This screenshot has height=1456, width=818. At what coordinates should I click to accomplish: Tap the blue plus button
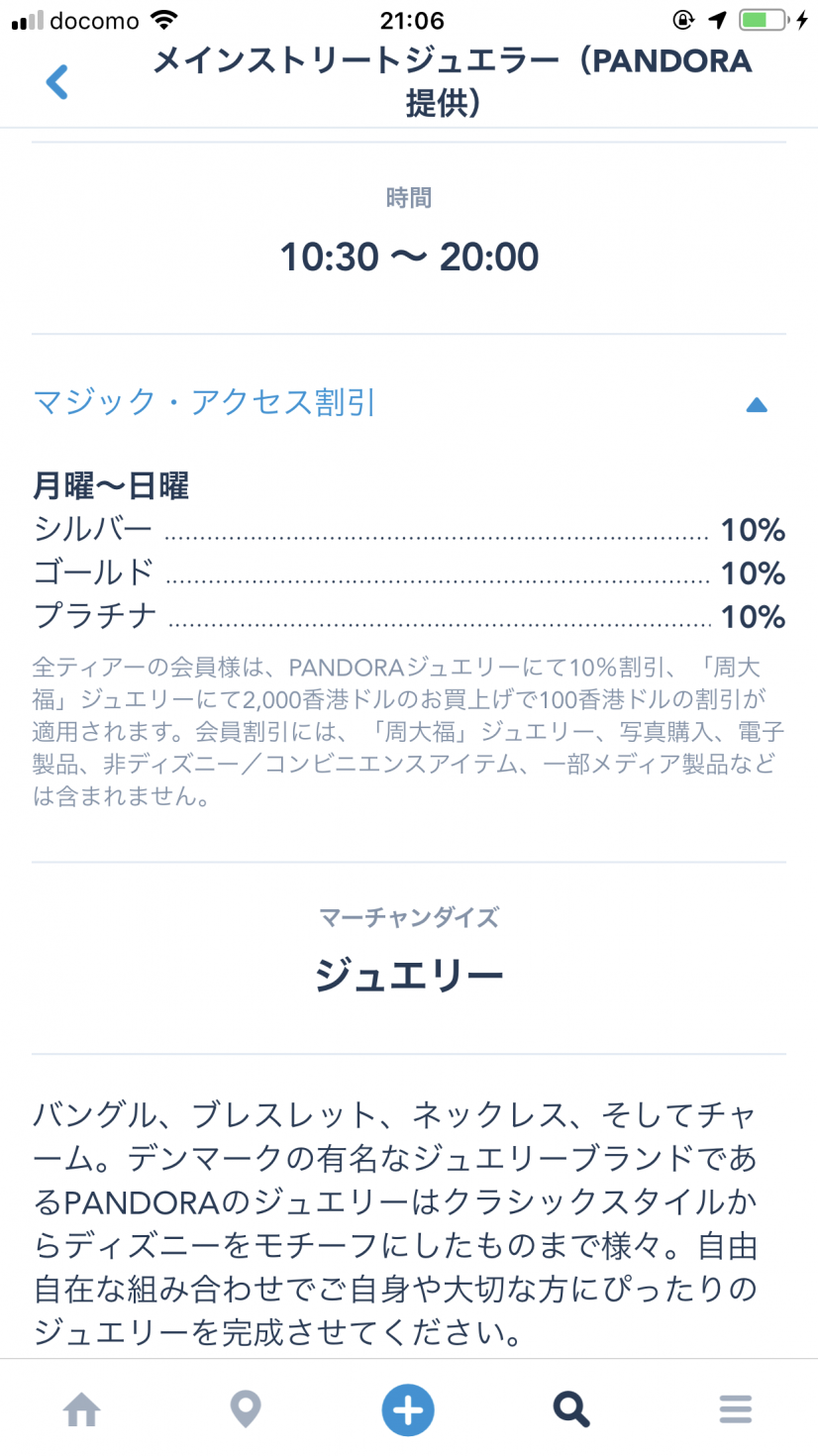408,1408
